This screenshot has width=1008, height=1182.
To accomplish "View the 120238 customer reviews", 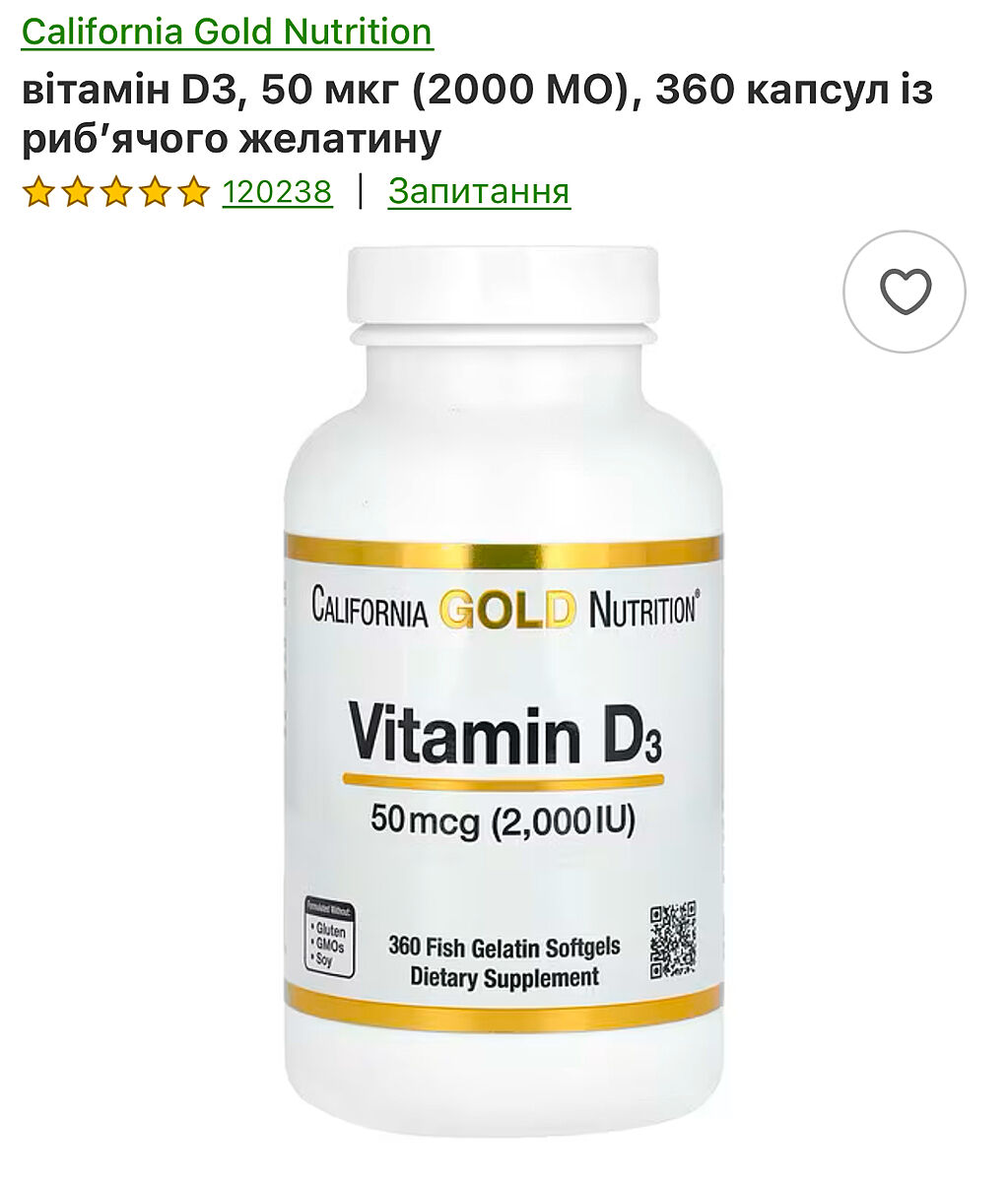I will [277, 191].
